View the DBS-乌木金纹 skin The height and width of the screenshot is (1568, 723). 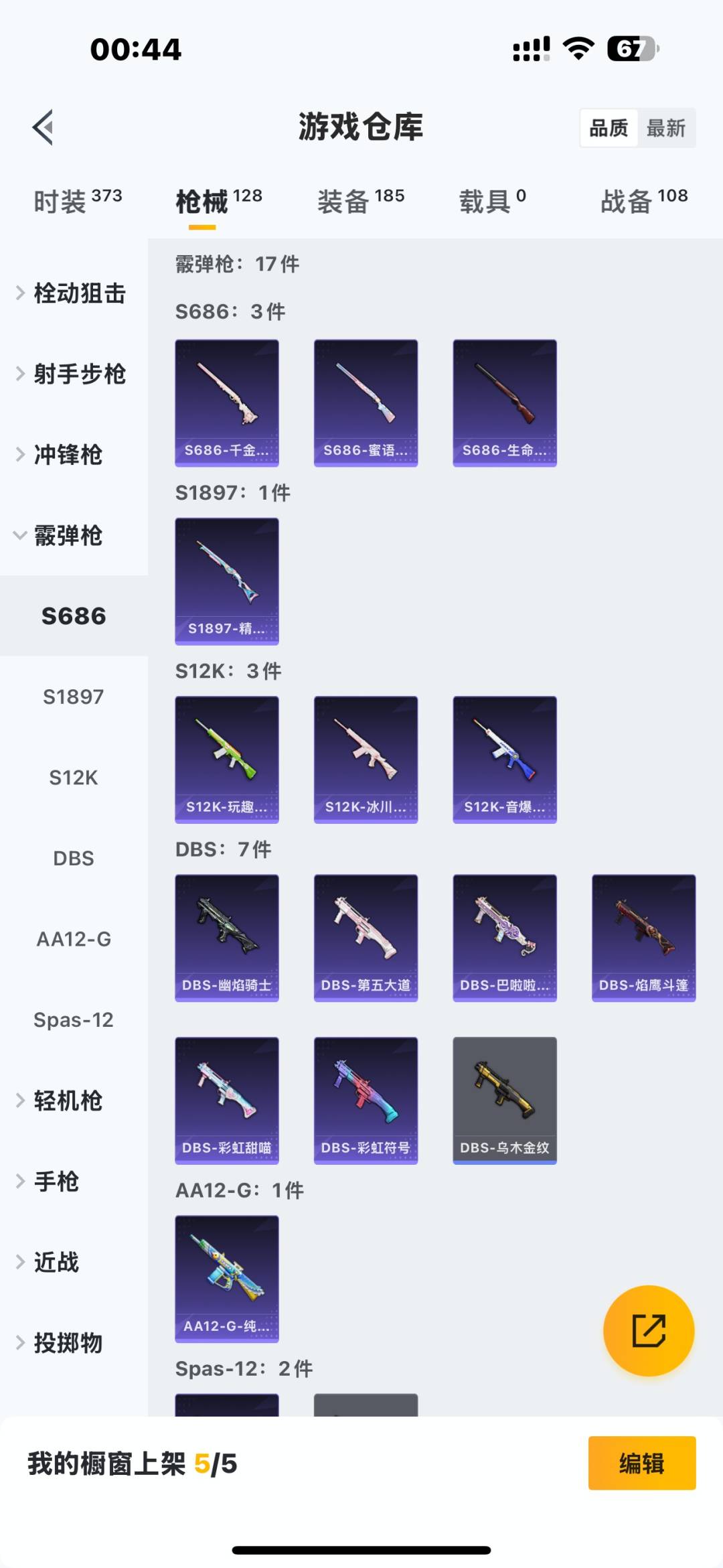[x=505, y=1100]
